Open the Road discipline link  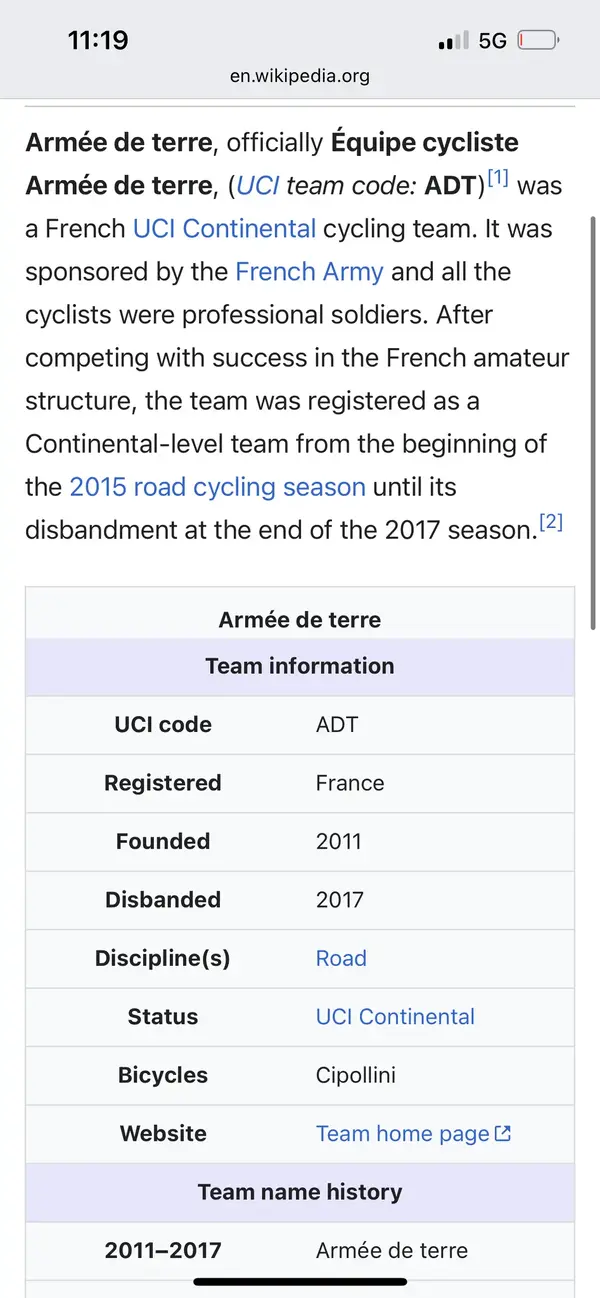(x=341, y=958)
